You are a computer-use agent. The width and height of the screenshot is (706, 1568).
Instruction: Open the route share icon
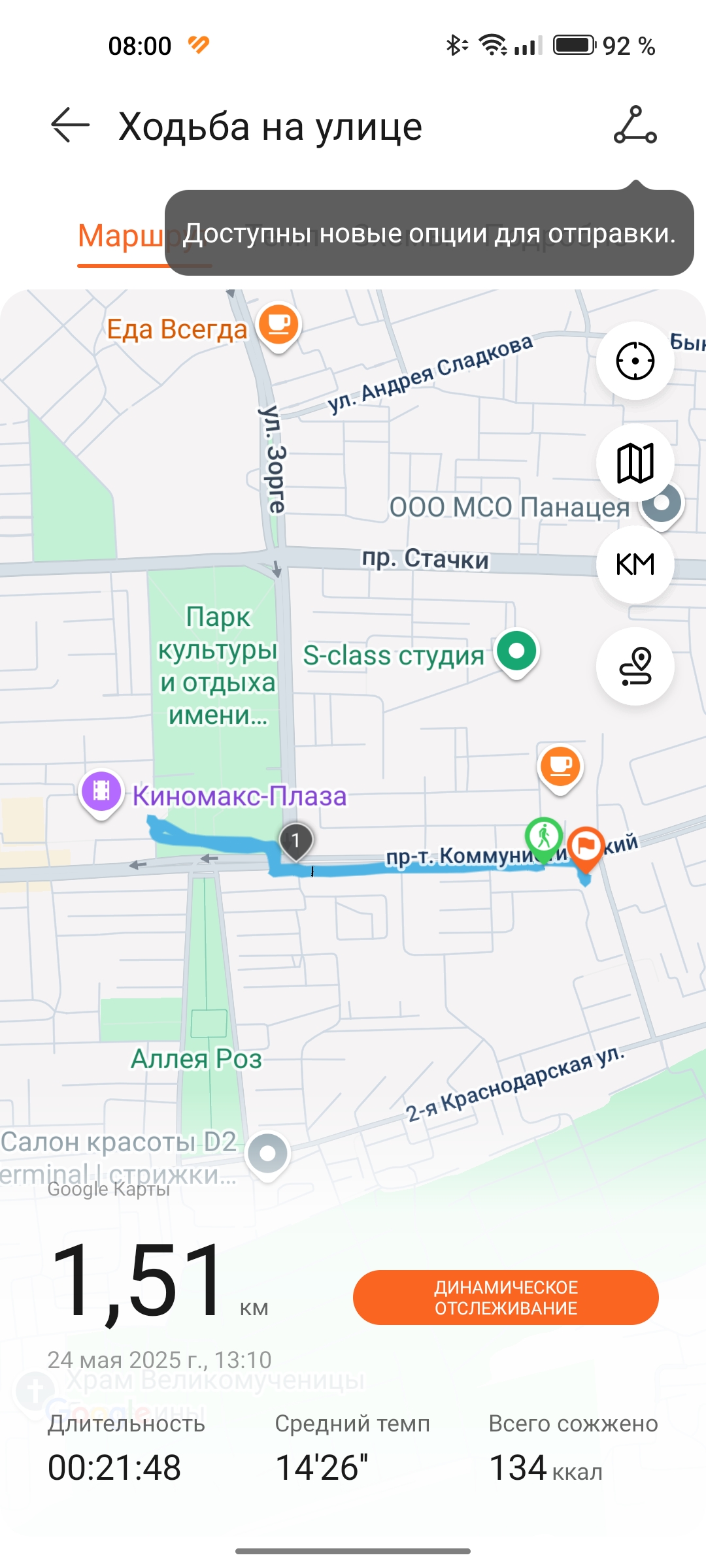(635, 125)
